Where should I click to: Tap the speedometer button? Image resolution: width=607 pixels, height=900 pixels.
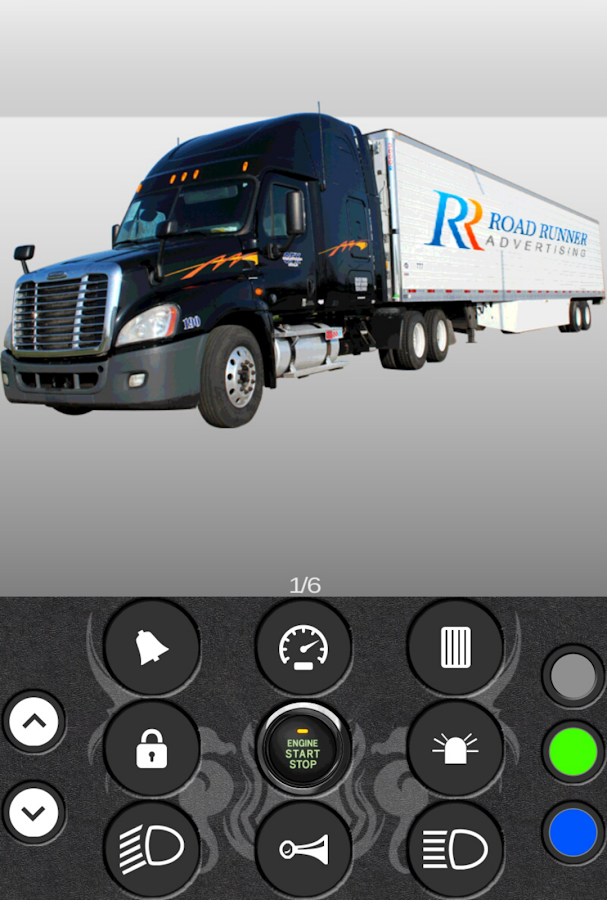303,647
